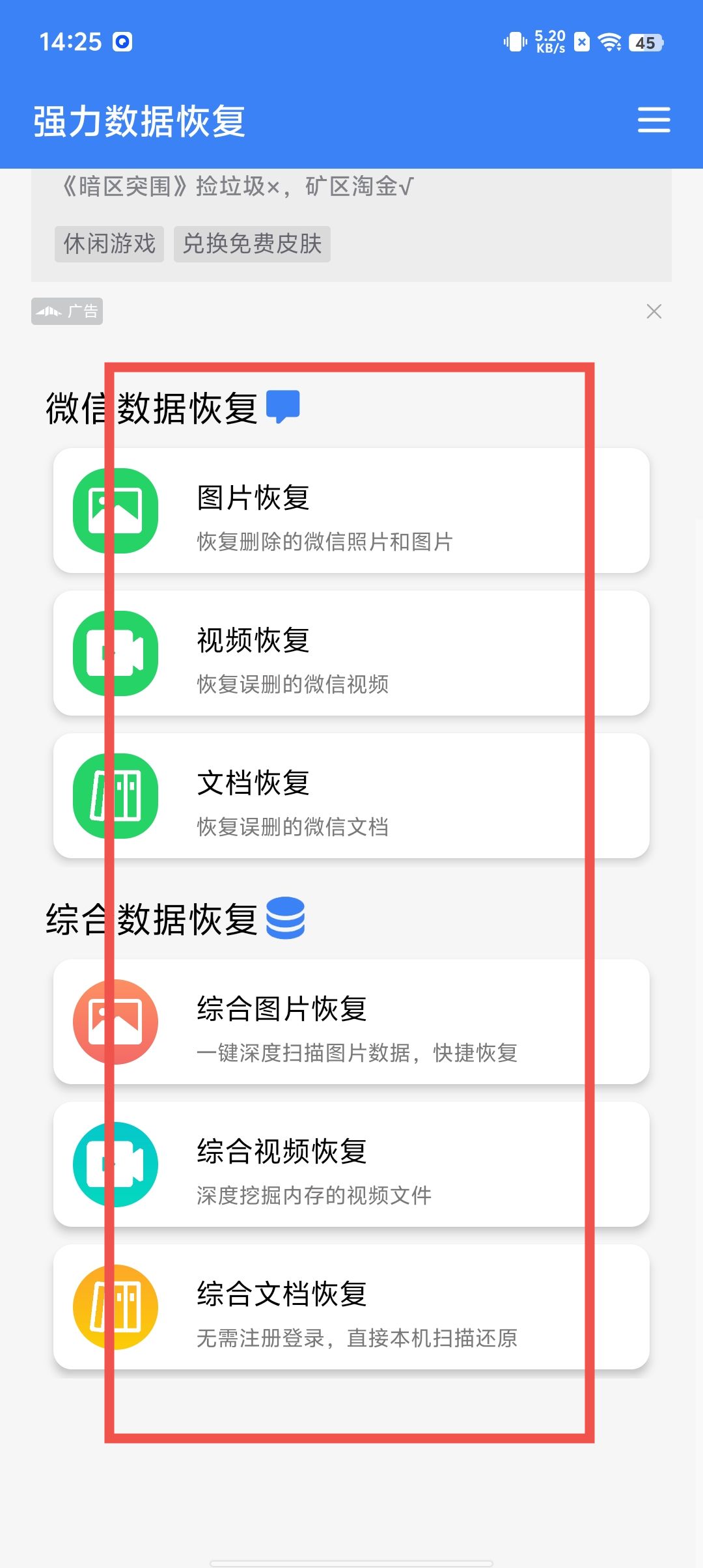This screenshot has width=703, height=1568.
Task: Tap the 休闲游戏 ad tag
Action: pos(109,244)
